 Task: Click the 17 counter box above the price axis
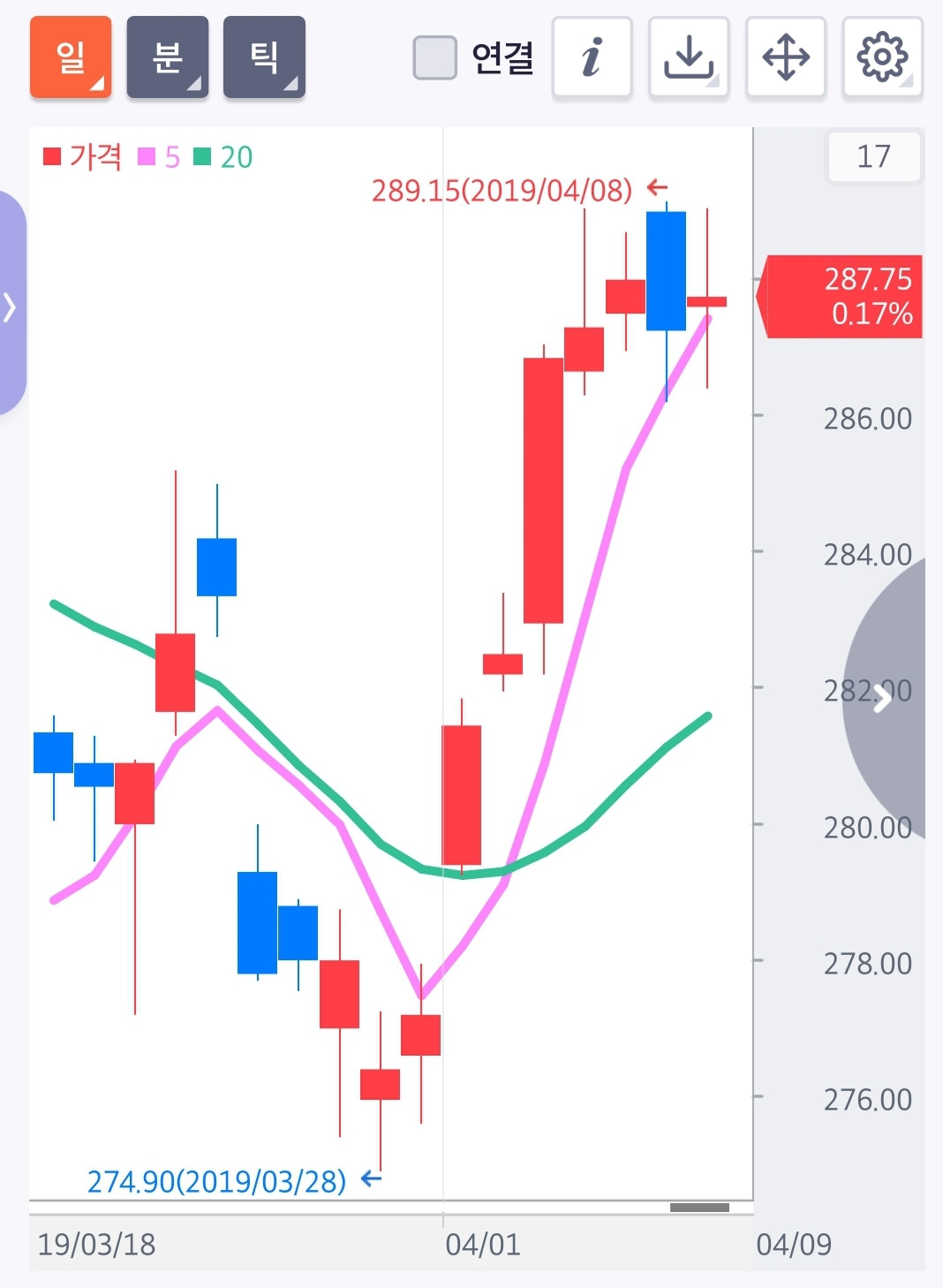pyautogui.click(x=873, y=156)
